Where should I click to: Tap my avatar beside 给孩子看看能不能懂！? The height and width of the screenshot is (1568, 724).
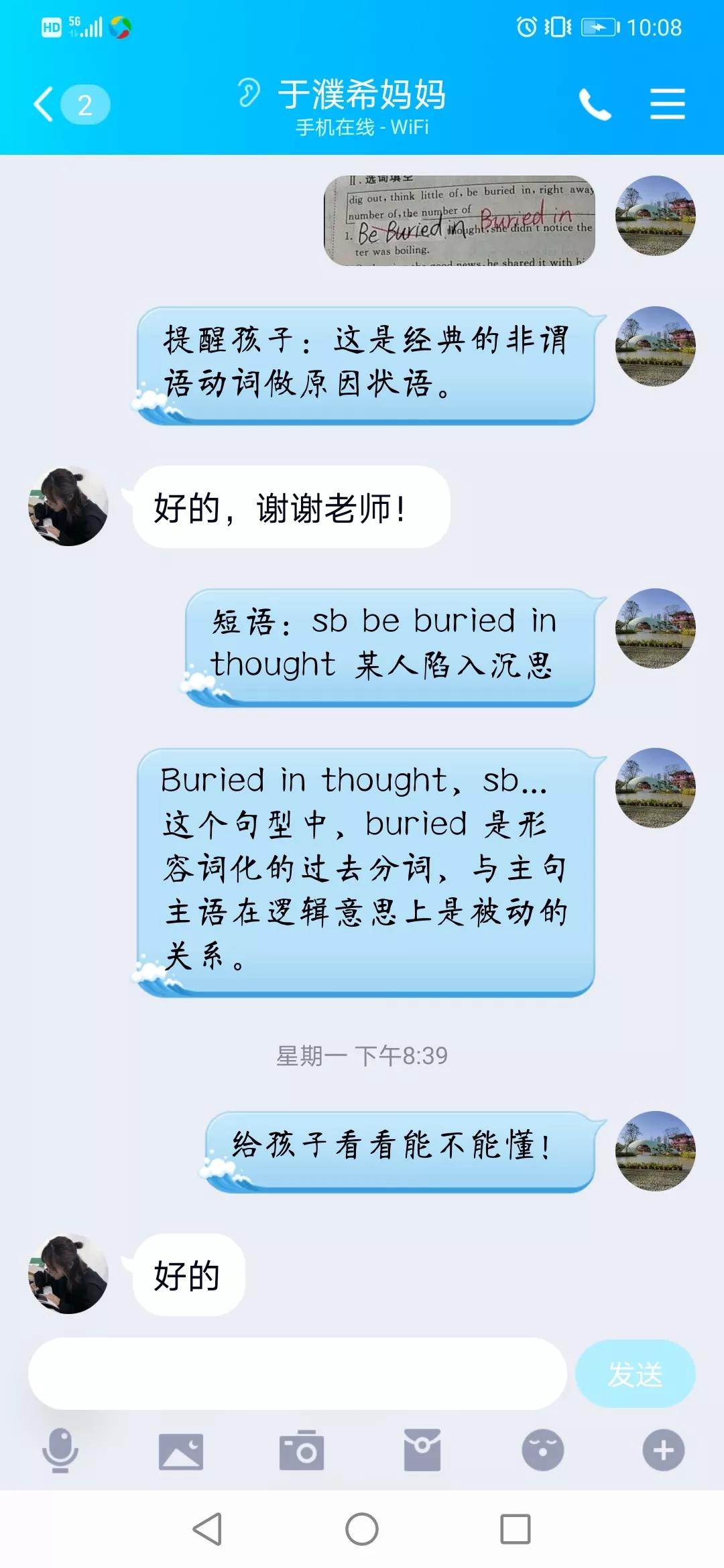coord(655,1151)
